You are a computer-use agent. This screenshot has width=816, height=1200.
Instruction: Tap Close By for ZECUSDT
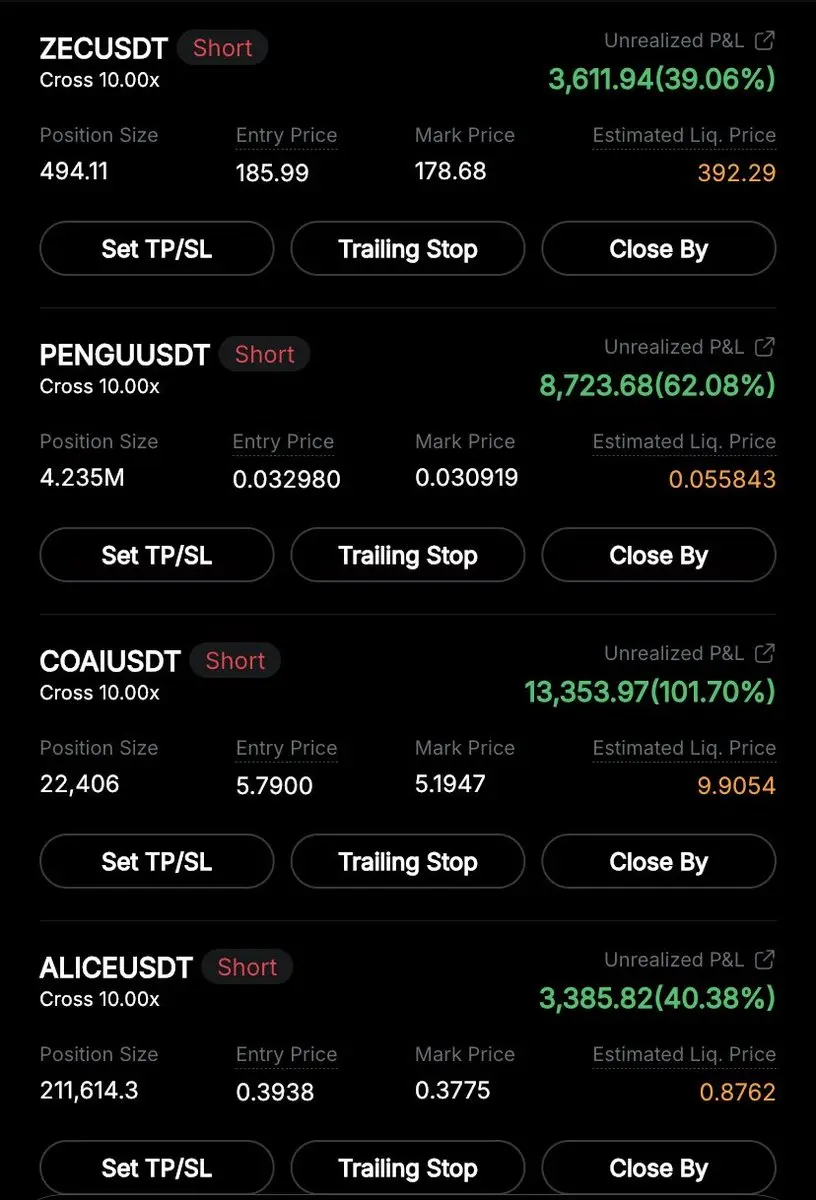658,249
